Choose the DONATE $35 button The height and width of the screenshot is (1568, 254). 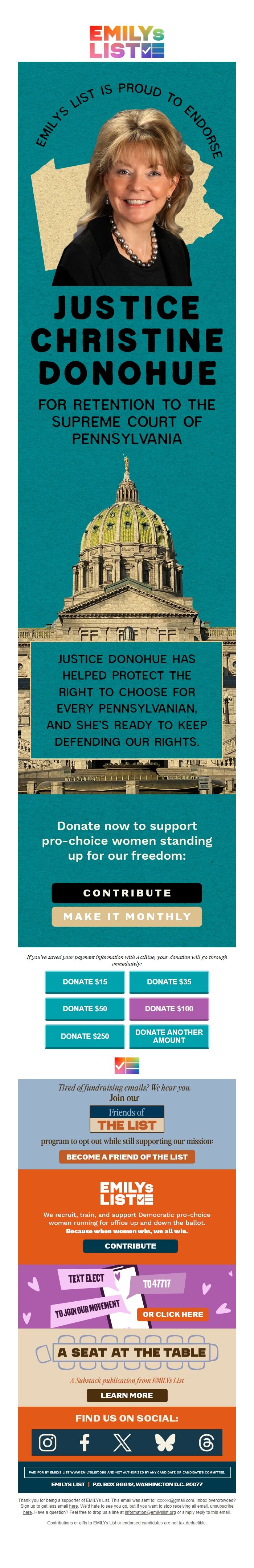[x=169, y=982]
